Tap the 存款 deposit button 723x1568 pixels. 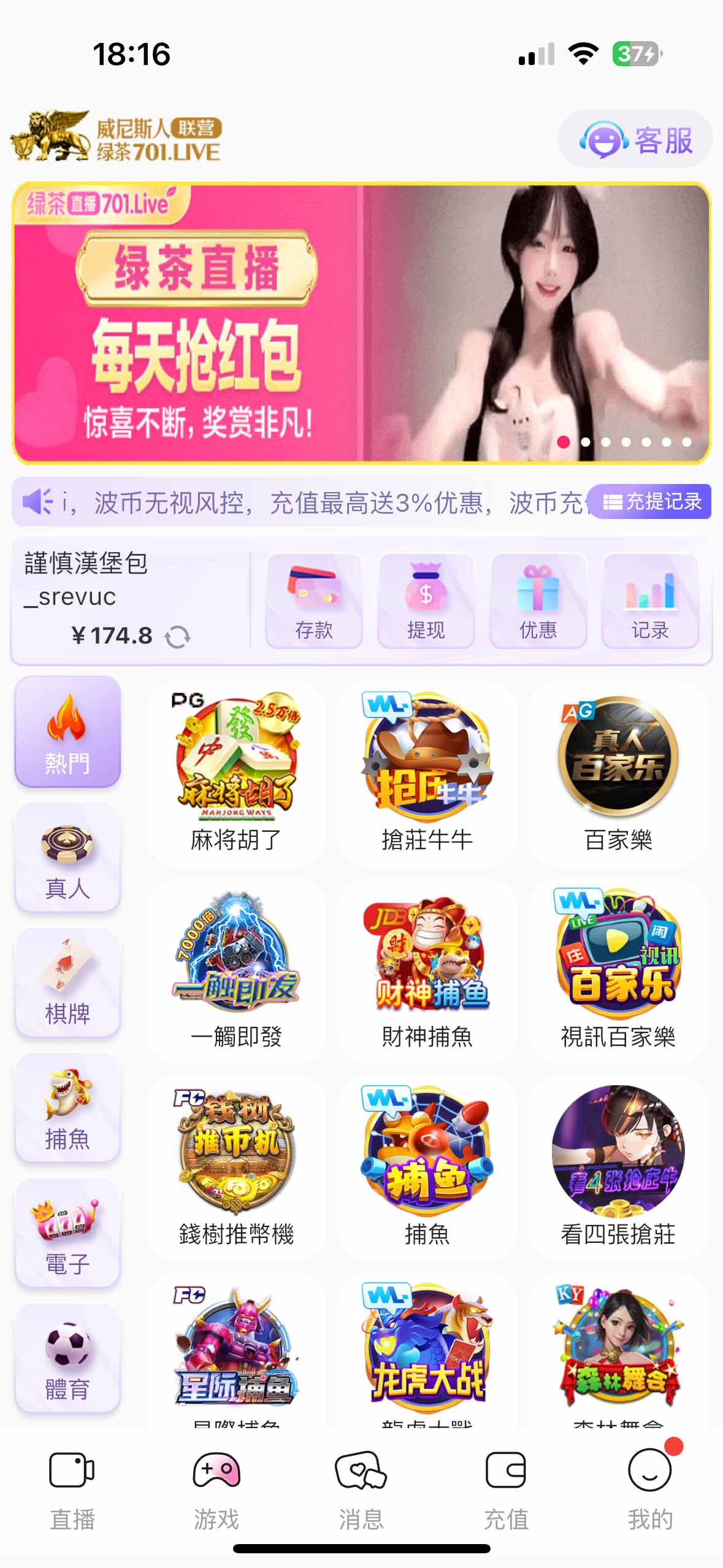313,601
